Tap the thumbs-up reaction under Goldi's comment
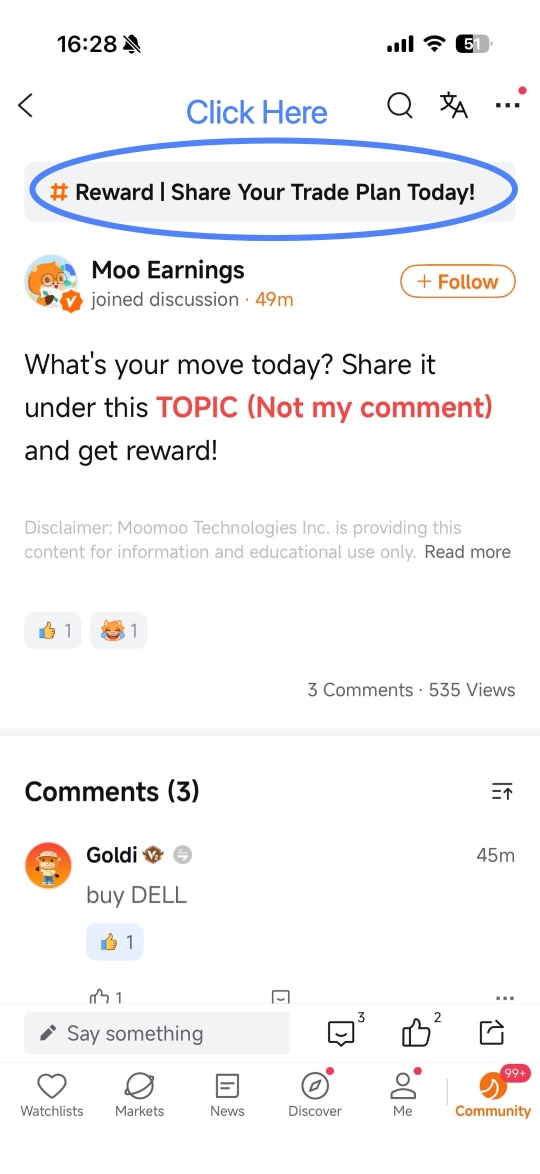 coord(115,942)
